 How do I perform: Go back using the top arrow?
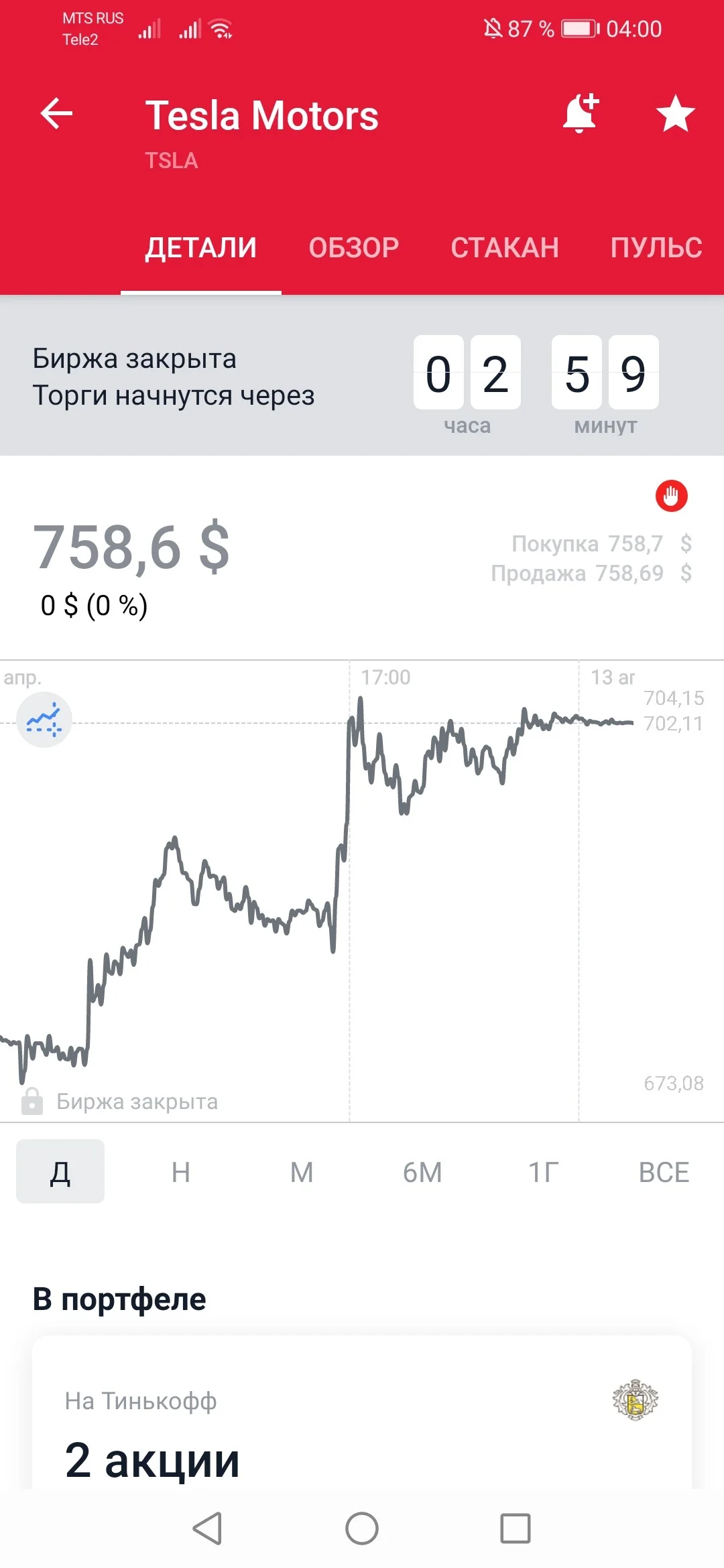click(56, 114)
